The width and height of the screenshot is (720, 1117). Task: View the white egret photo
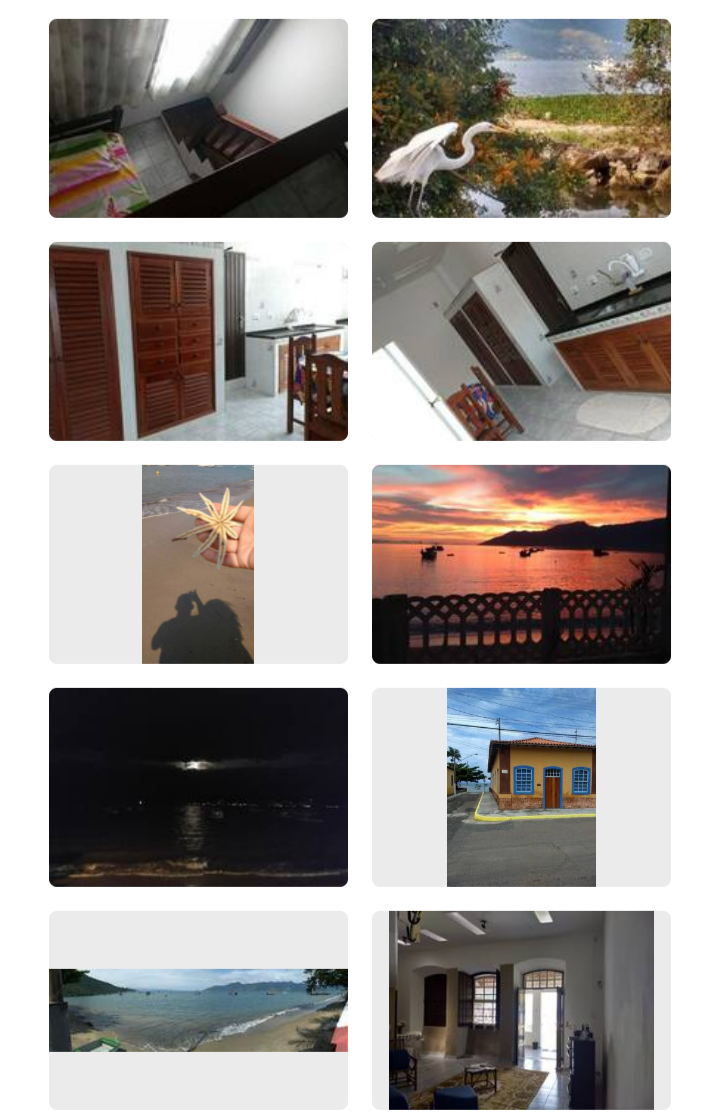521,118
